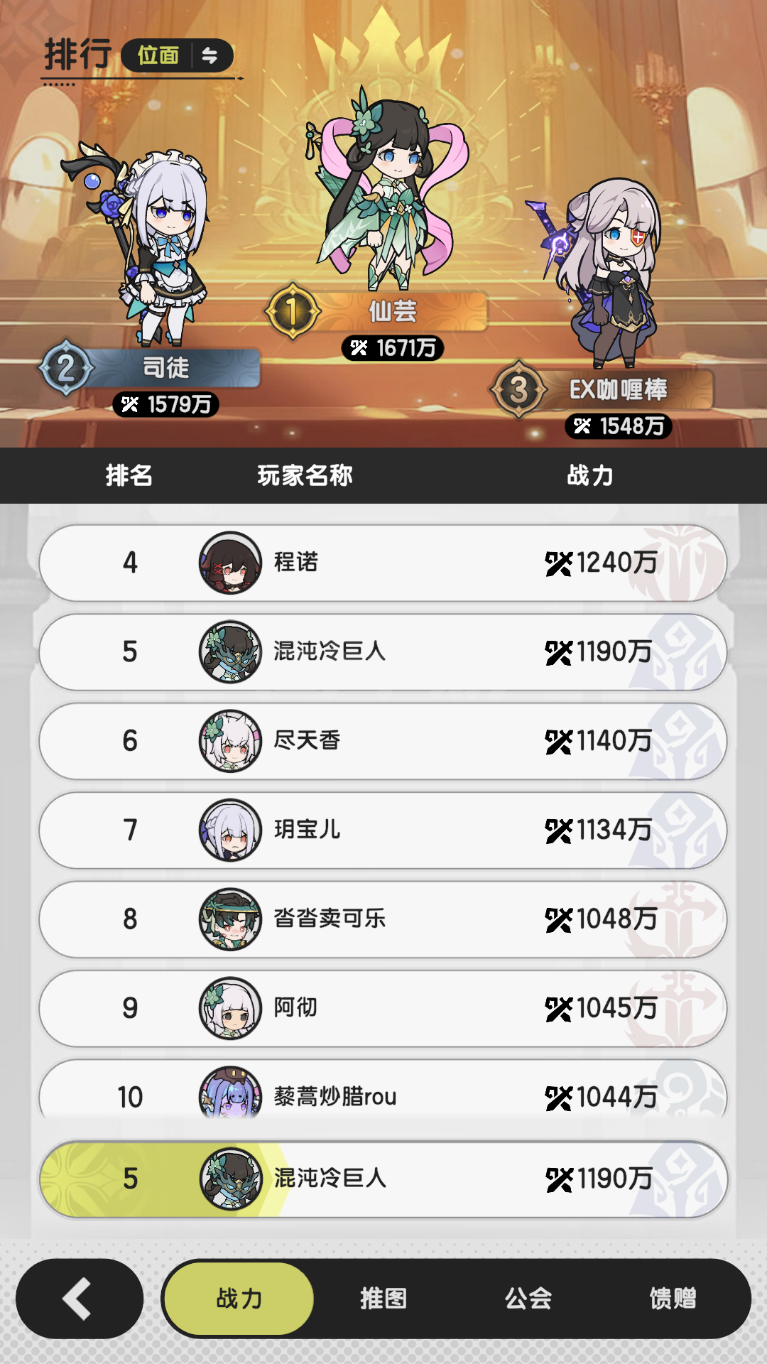The height and width of the screenshot is (1364, 767).
Task: Open player 沓沓卖可乐's entry
Action: point(383,919)
